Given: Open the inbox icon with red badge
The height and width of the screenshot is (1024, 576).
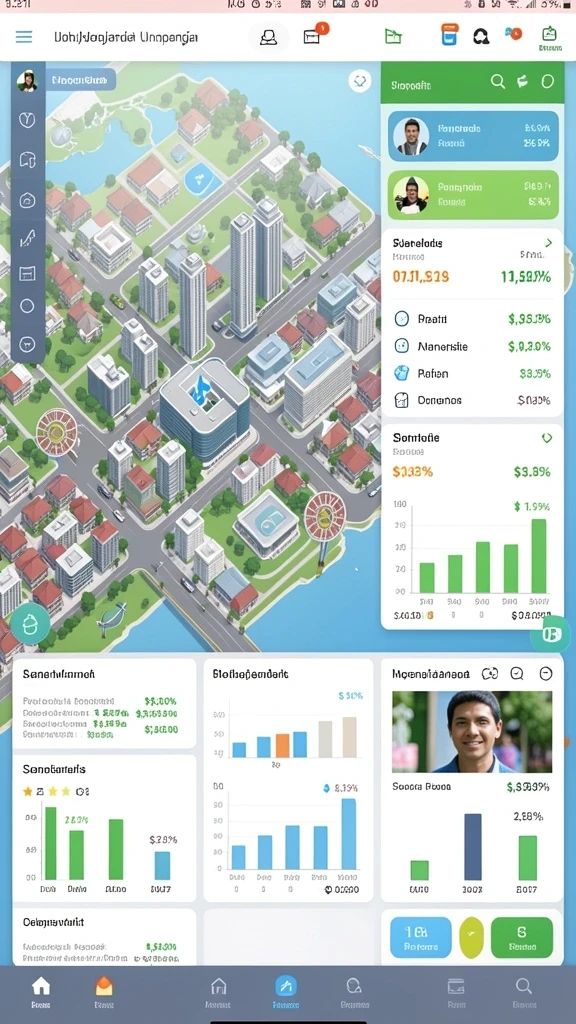Looking at the screenshot, I should click(x=312, y=37).
